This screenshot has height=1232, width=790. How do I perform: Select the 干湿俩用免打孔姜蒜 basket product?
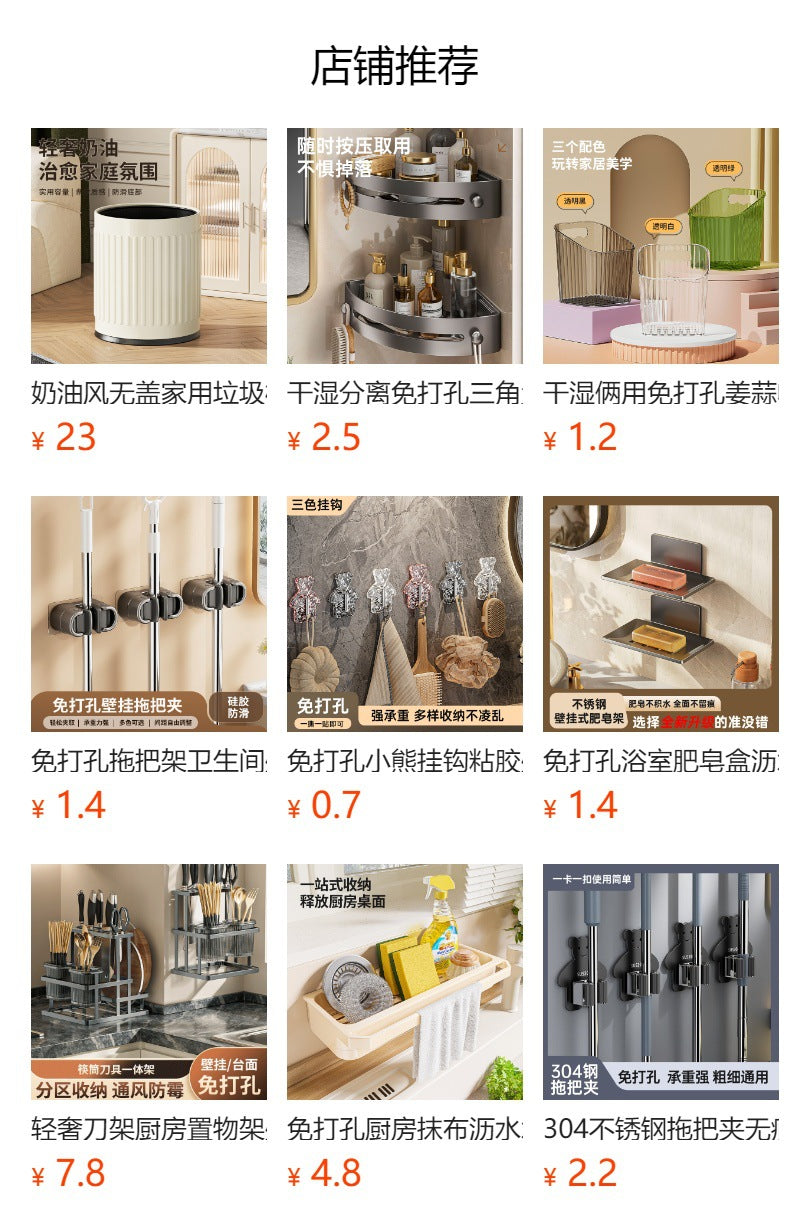661,246
